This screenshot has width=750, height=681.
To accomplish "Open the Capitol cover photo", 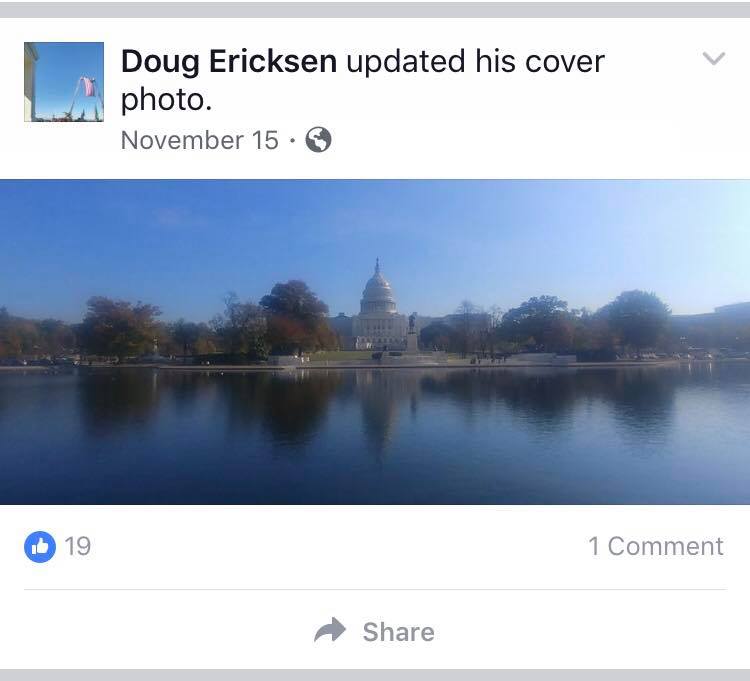I will tap(375, 341).
